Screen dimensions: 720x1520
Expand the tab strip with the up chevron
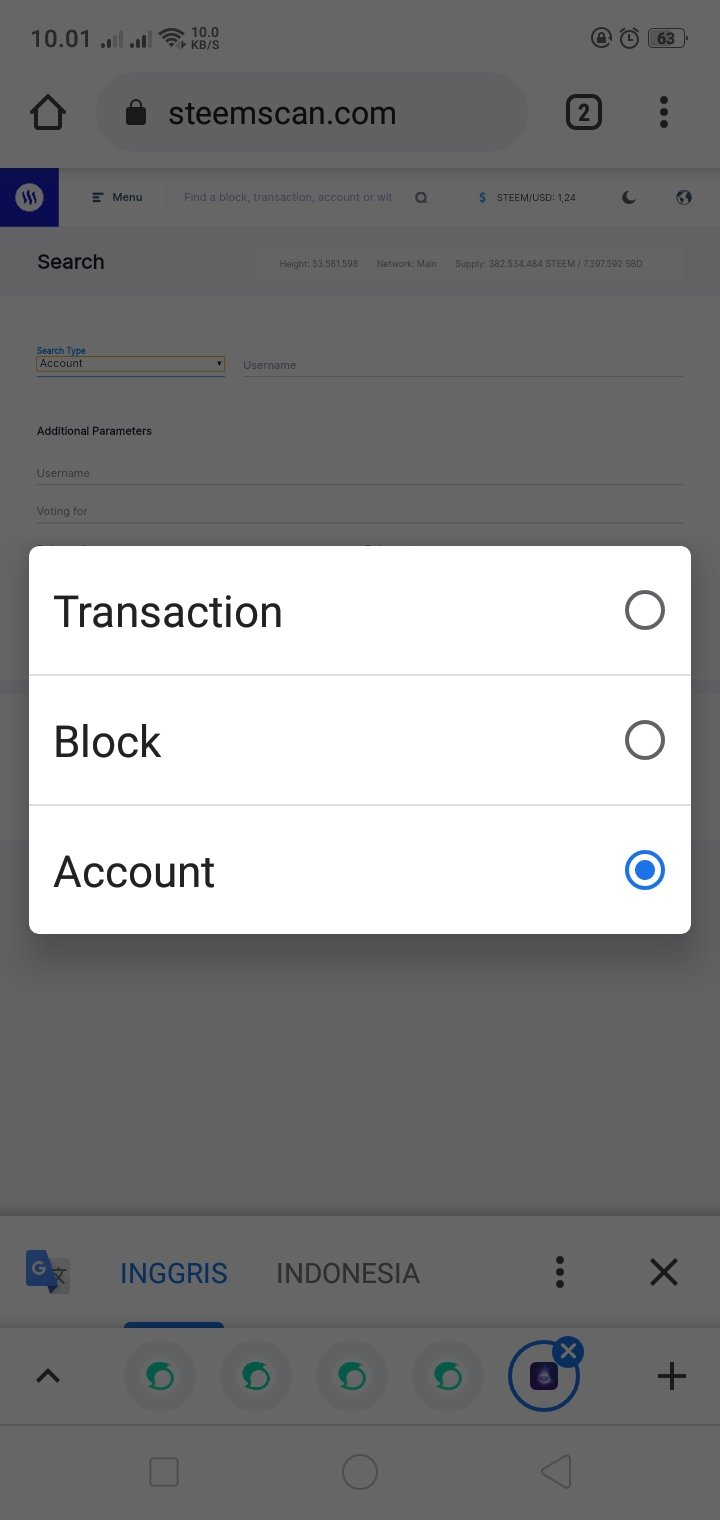pyautogui.click(x=48, y=1377)
